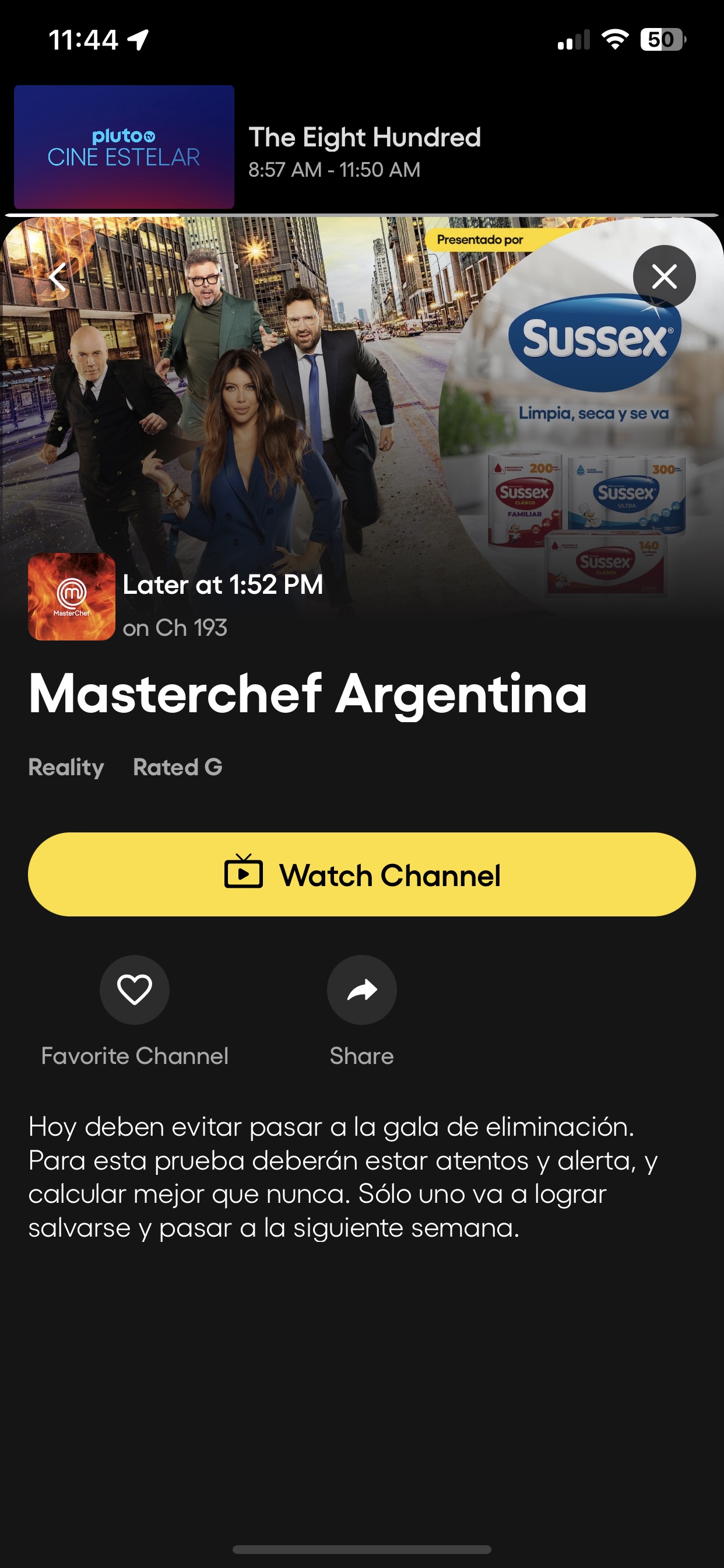The height and width of the screenshot is (1568, 724).
Task: Close the Masterchef Argentina details panel
Action: (664, 276)
